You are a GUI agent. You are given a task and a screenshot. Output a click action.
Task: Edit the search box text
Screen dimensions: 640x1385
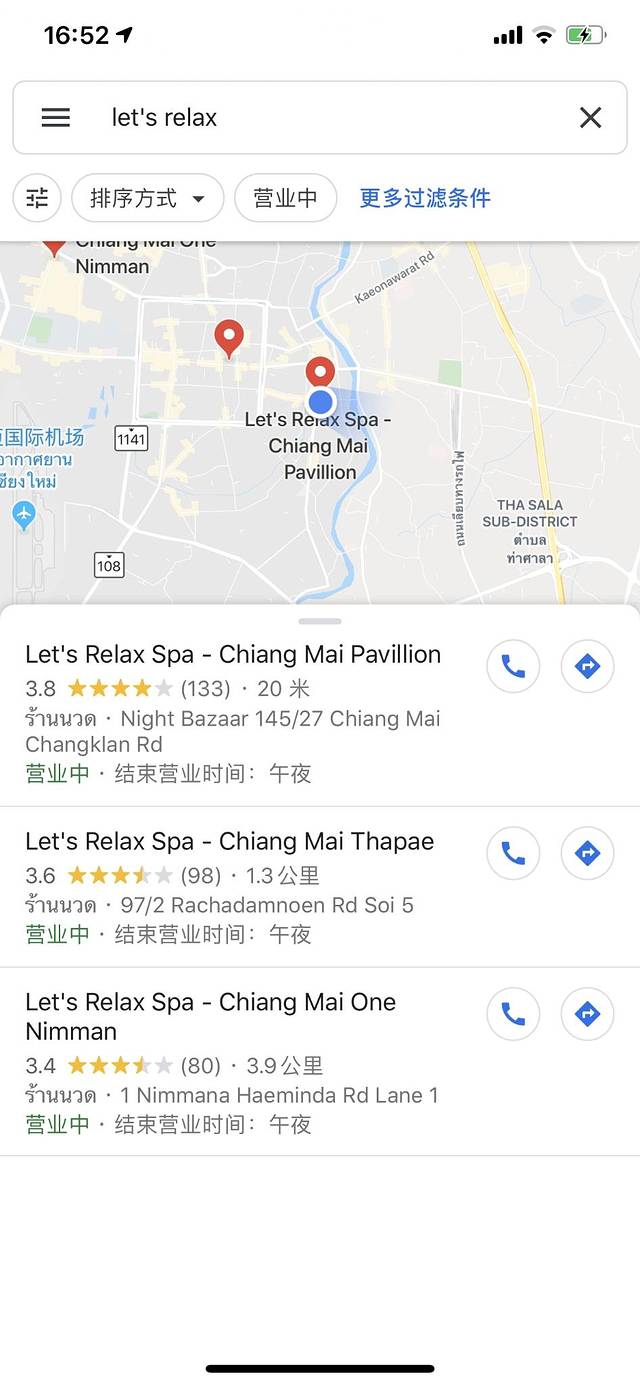320,118
